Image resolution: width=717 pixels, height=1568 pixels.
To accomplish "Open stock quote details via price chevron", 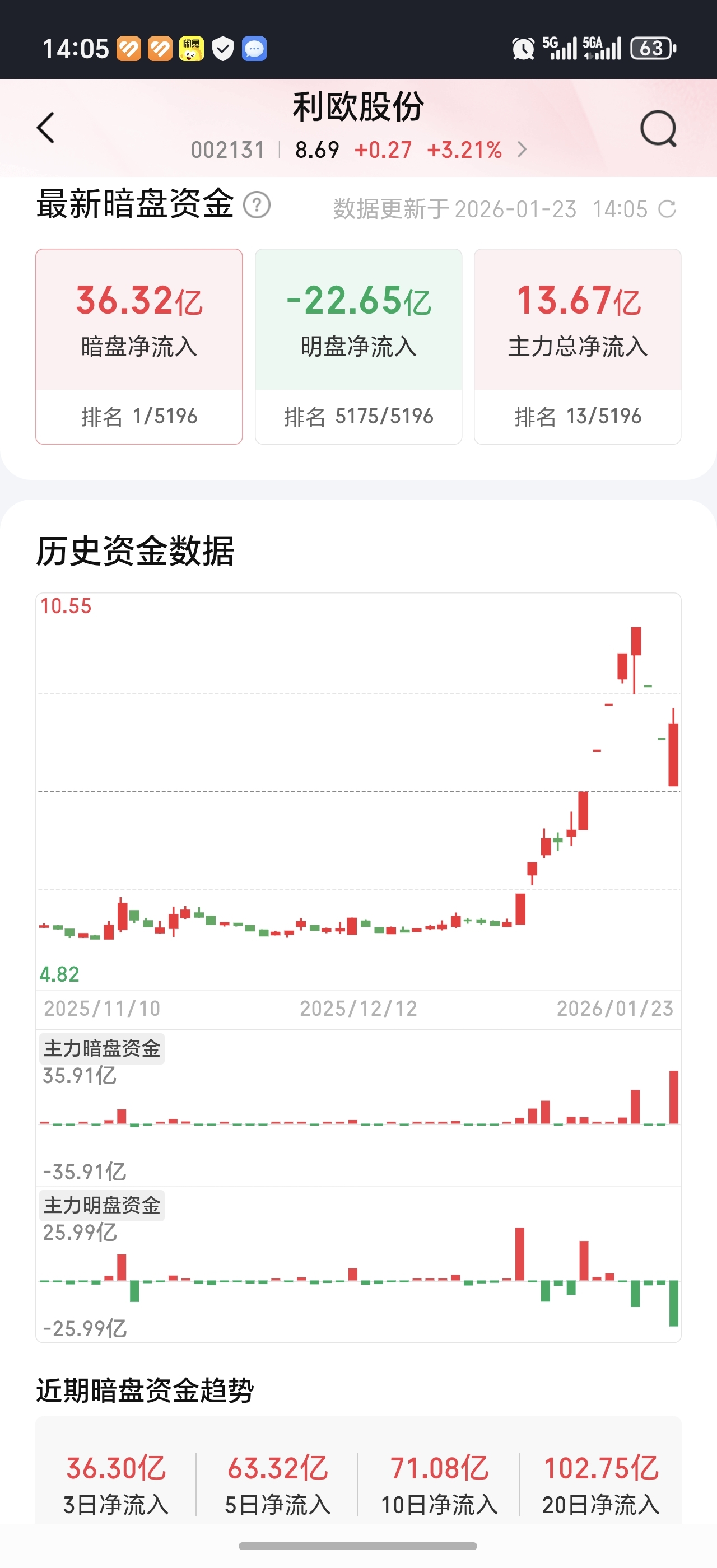I will pos(522,150).
